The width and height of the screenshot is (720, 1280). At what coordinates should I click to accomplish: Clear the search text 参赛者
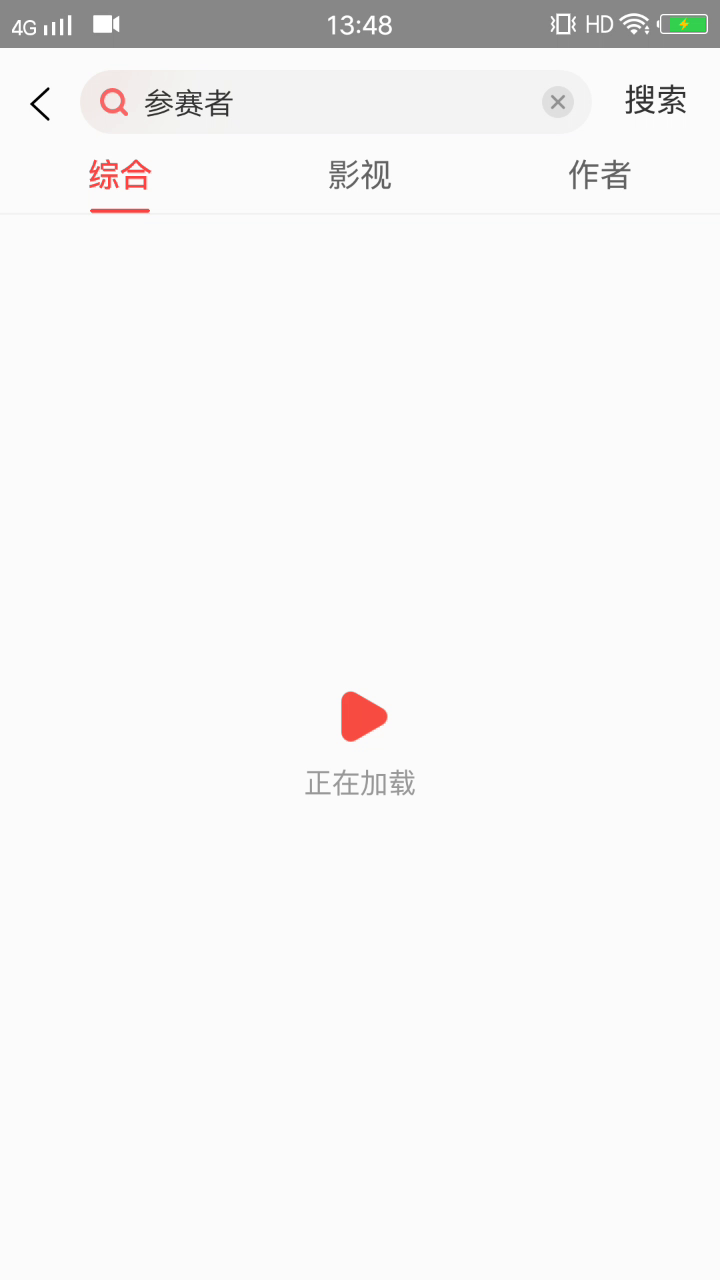point(558,102)
